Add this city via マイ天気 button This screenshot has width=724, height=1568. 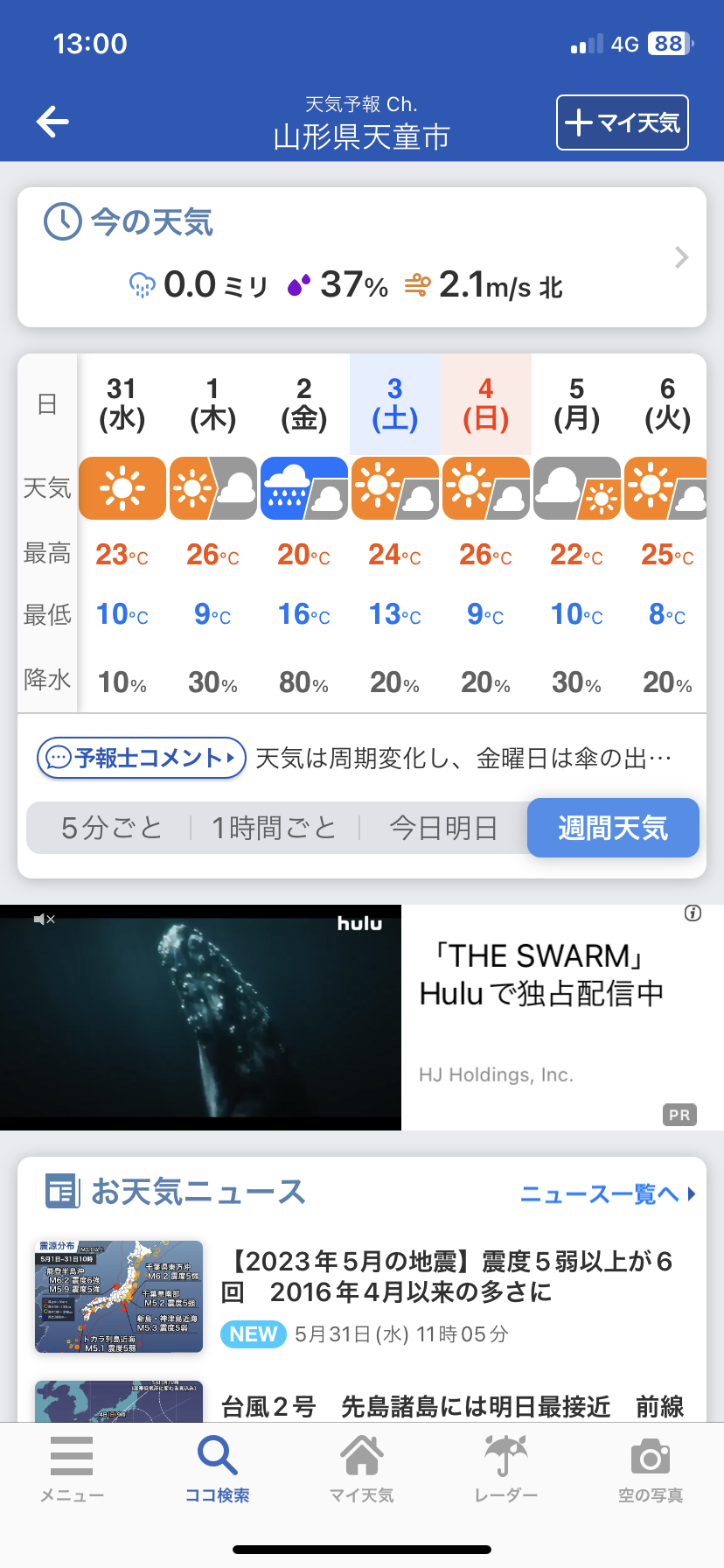point(623,122)
